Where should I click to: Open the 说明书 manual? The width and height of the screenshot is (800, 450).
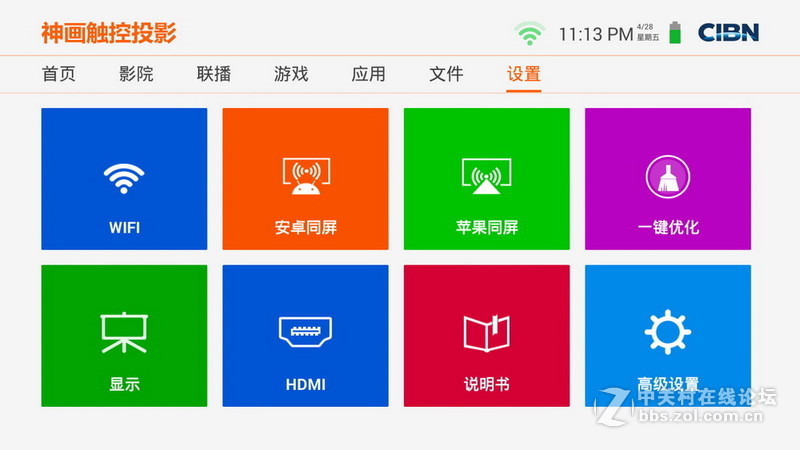486,336
